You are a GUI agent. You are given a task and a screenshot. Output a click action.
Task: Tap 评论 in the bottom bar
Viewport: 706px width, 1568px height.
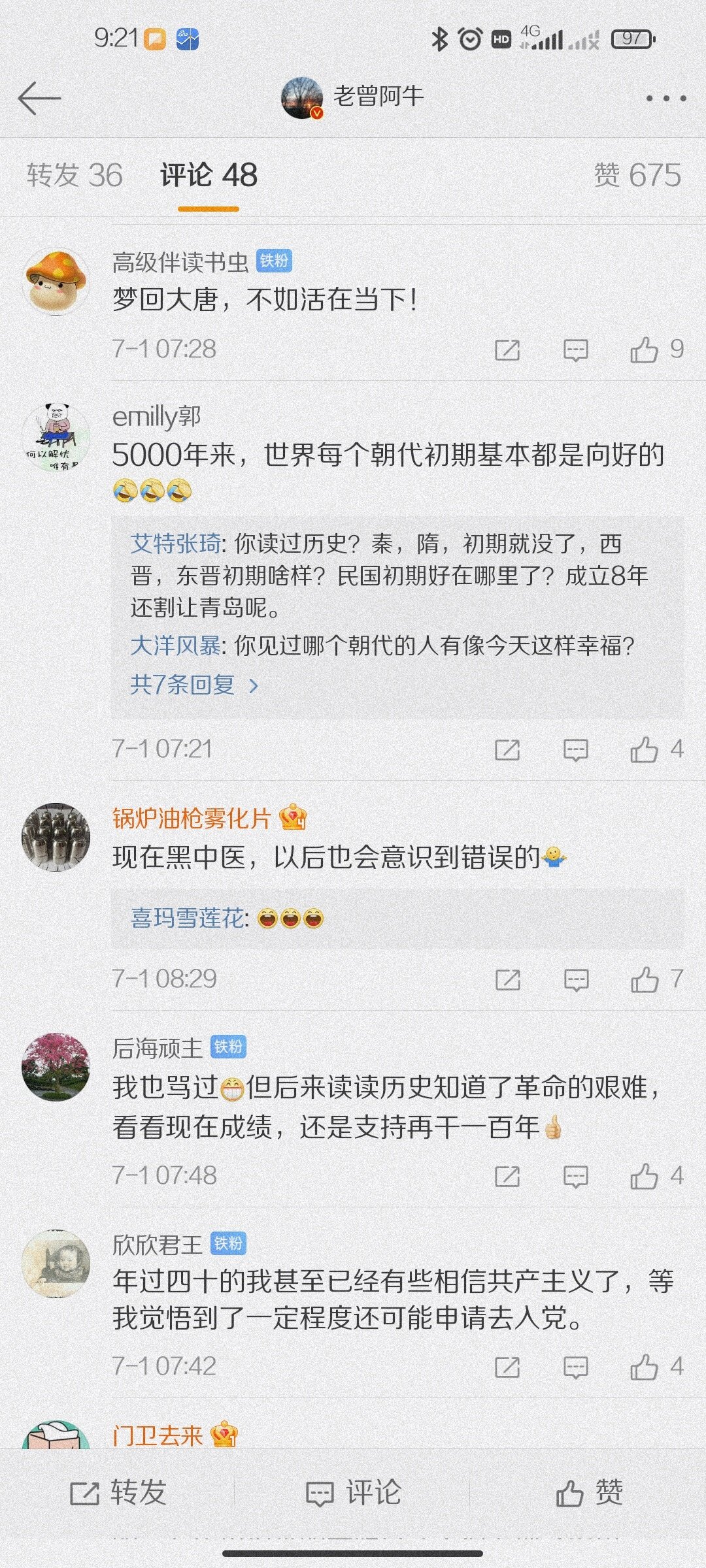pos(353,1494)
